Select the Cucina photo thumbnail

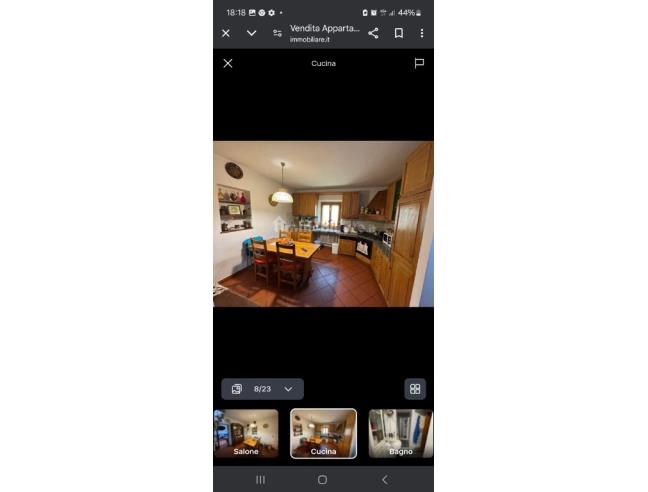pyautogui.click(x=323, y=433)
